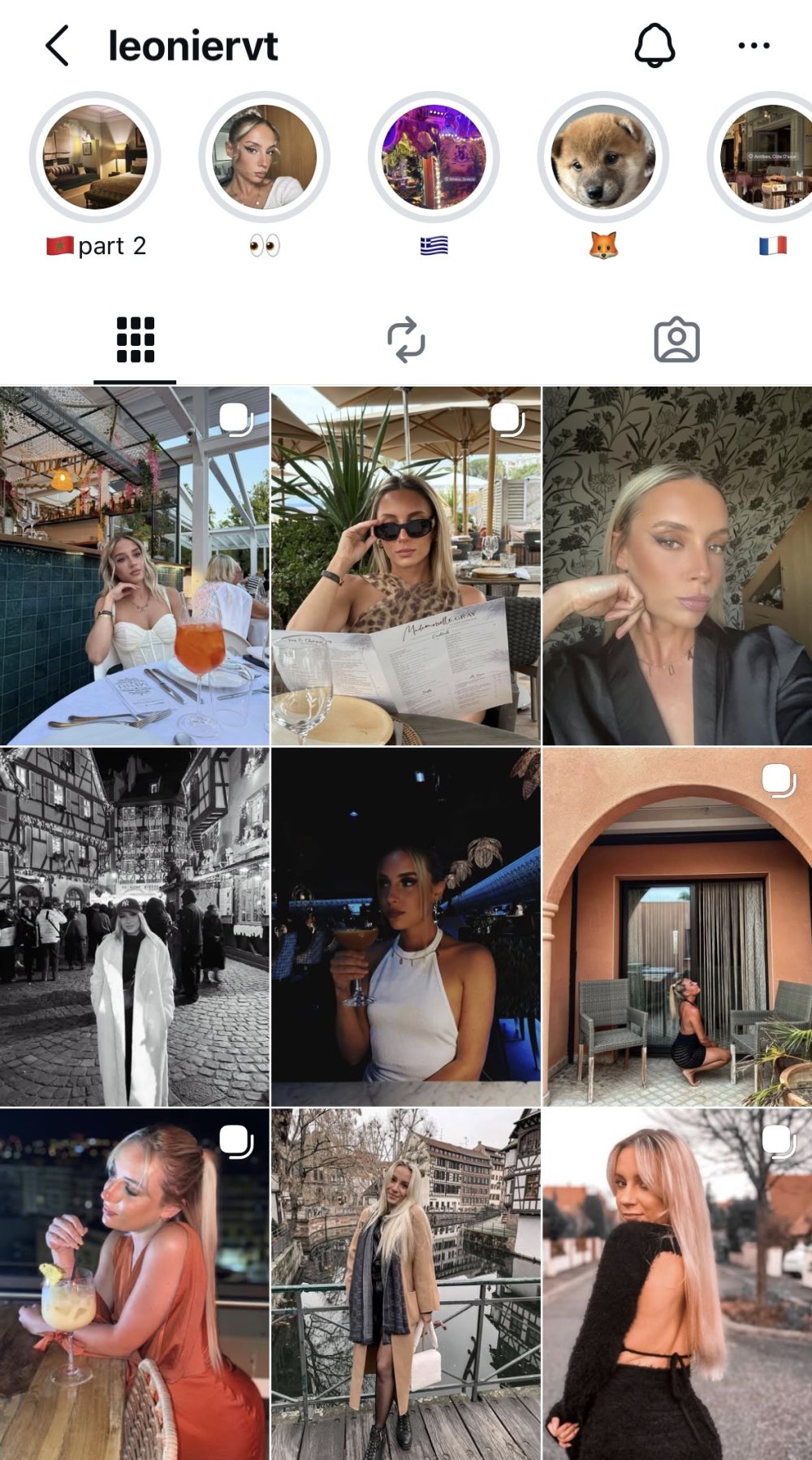Open the post with the backless black sweater
This screenshot has width=812, height=1460.
[x=677, y=1285]
